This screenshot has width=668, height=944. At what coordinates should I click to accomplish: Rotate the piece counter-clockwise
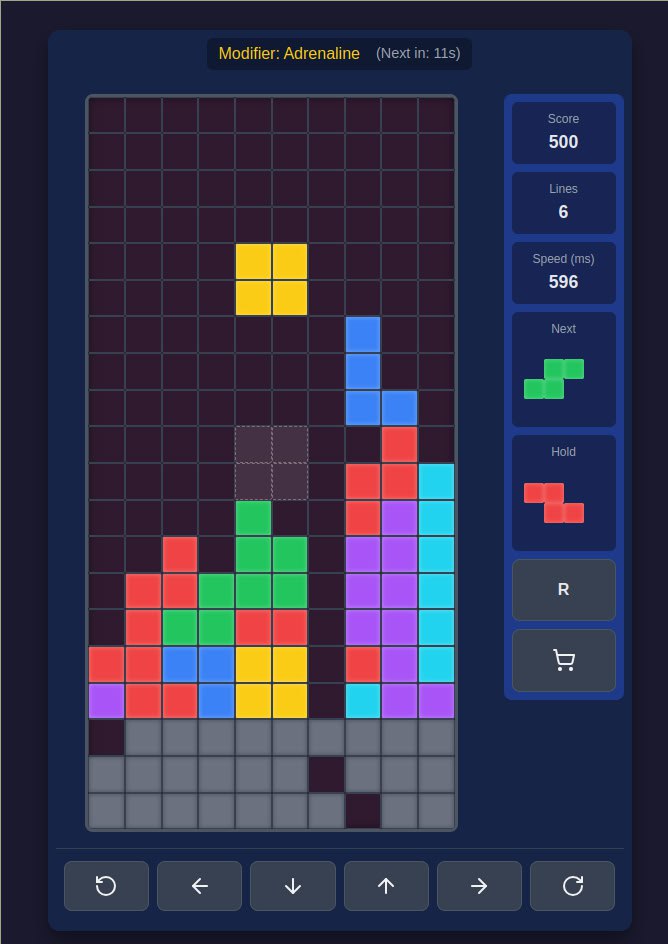click(x=106, y=886)
